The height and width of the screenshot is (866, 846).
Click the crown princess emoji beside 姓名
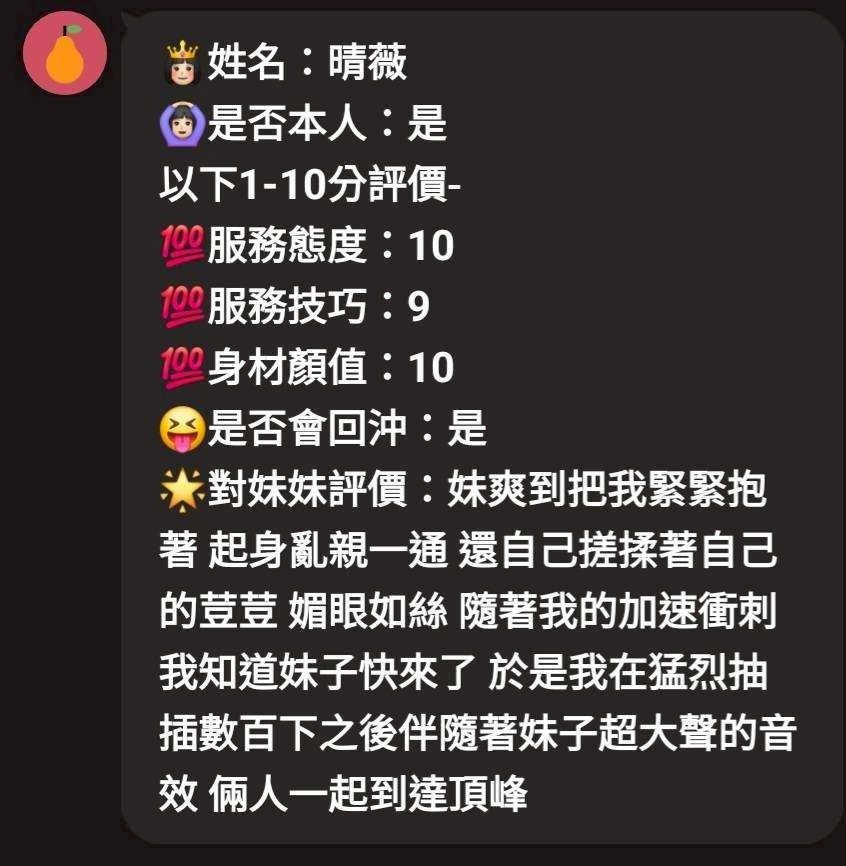pos(183,60)
